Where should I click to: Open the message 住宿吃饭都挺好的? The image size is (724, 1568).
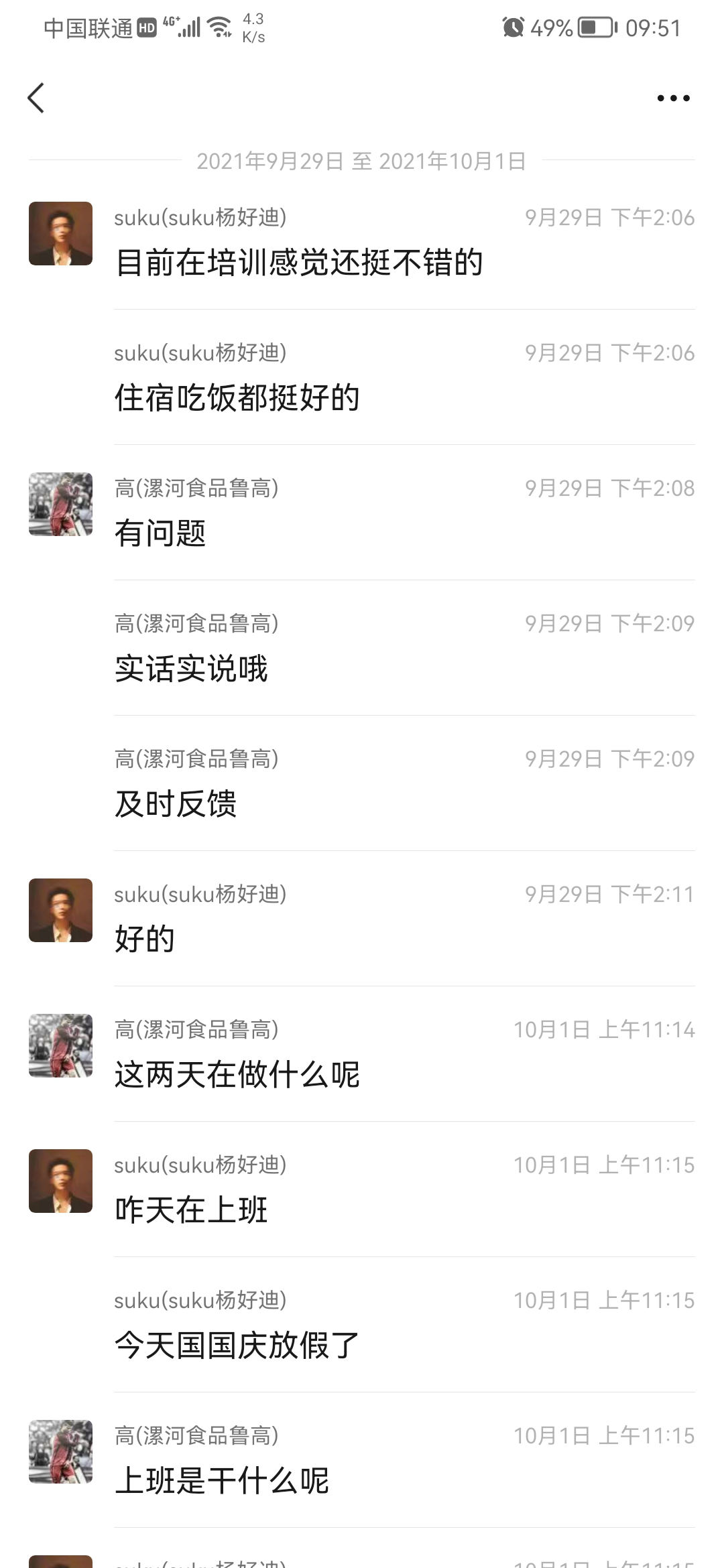coord(237,397)
